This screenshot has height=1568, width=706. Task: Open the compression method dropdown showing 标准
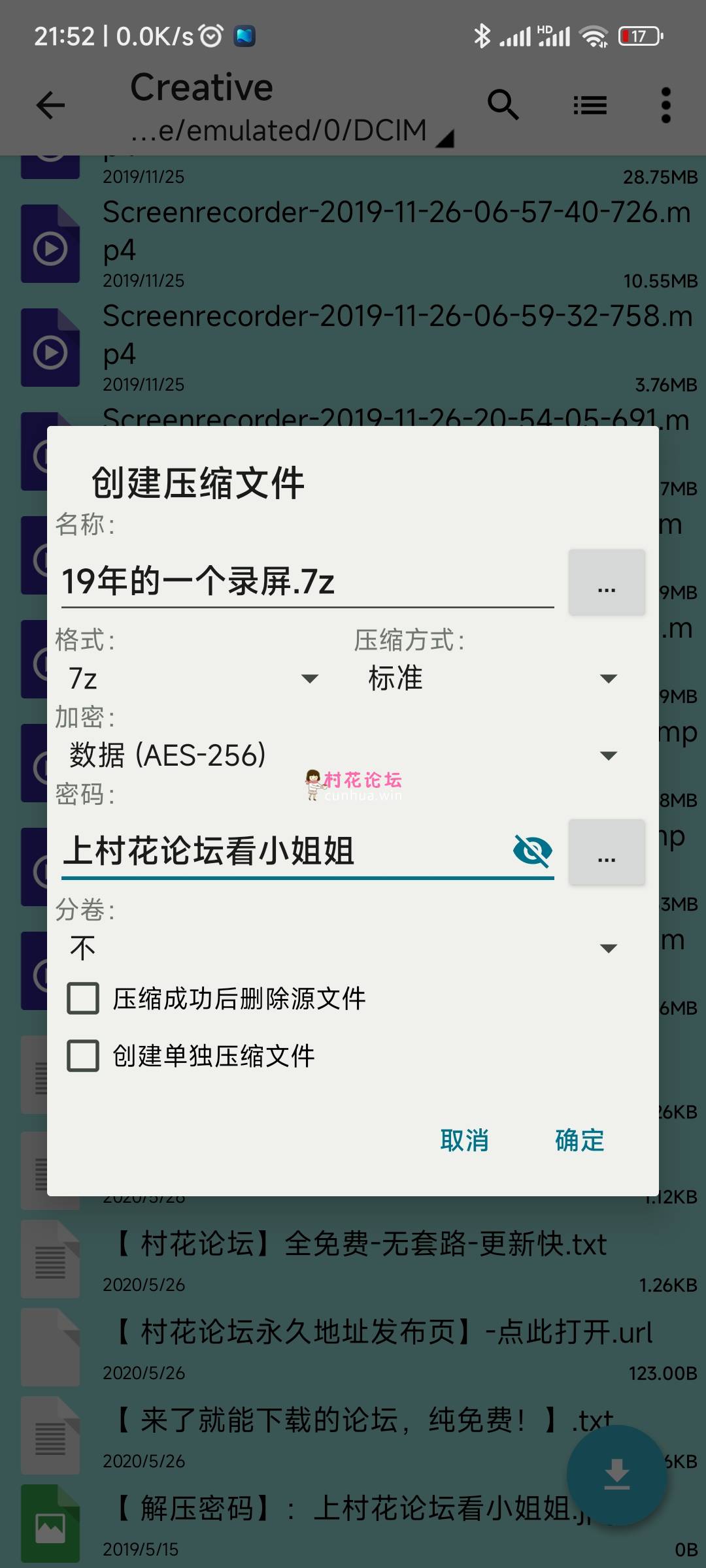click(492, 679)
